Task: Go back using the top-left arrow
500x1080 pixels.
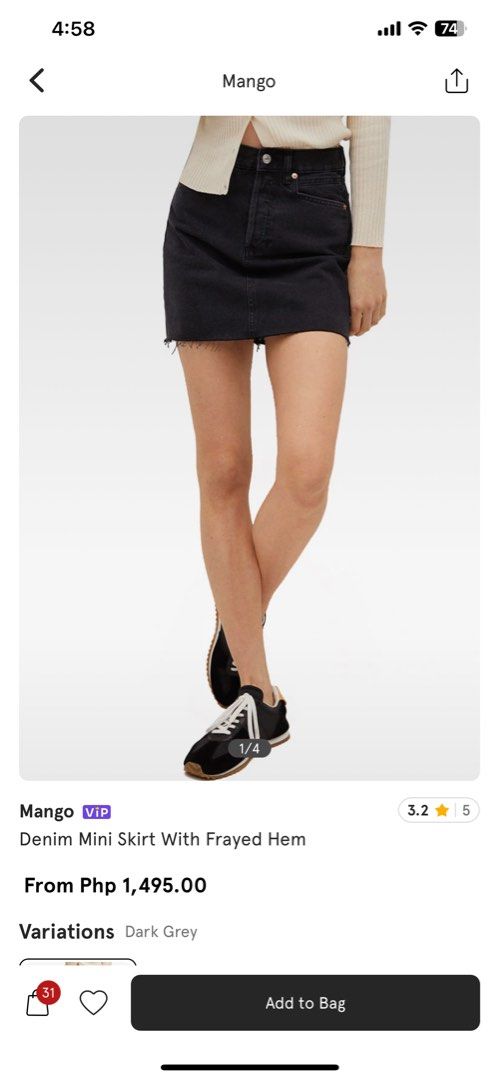Action: coord(37,81)
